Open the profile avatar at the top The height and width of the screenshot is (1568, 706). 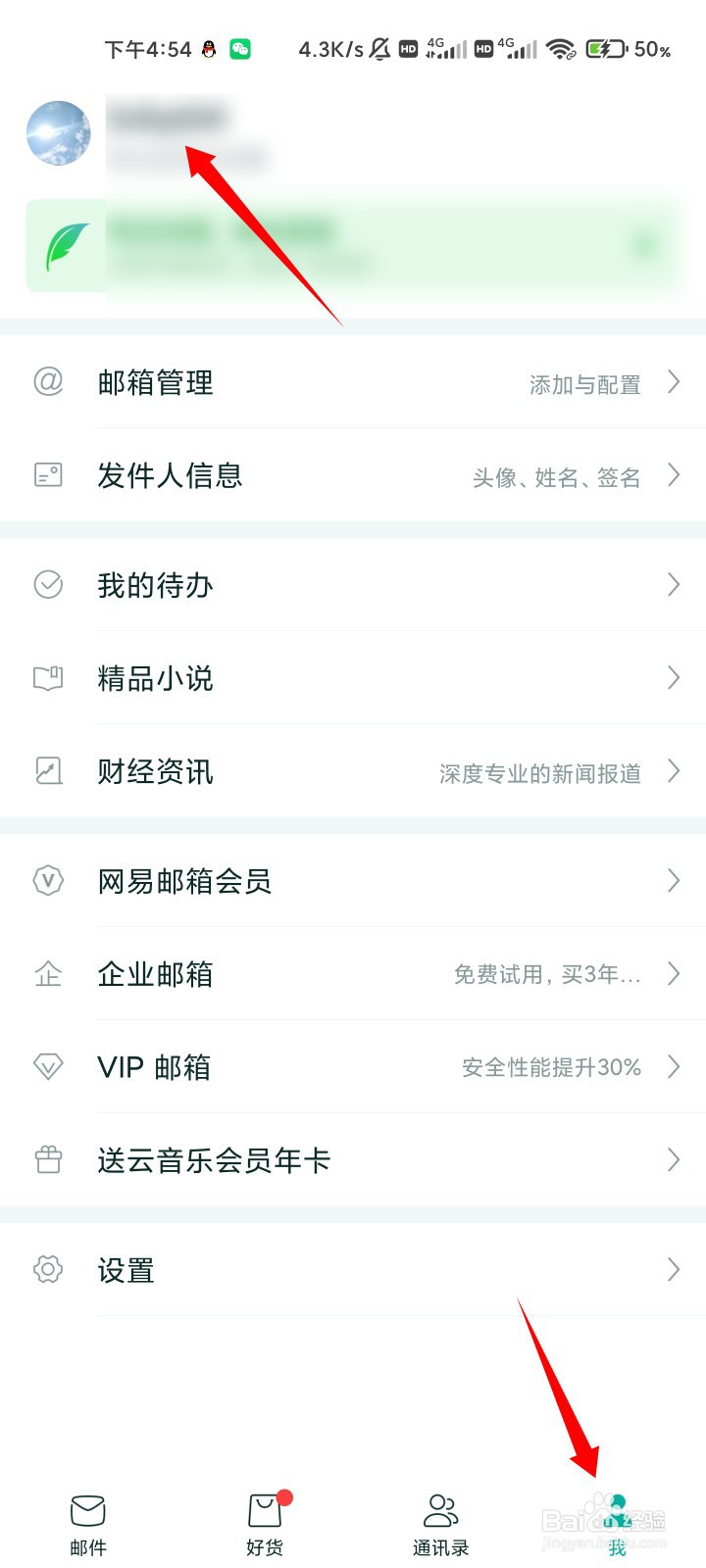[x=59, y=133]
